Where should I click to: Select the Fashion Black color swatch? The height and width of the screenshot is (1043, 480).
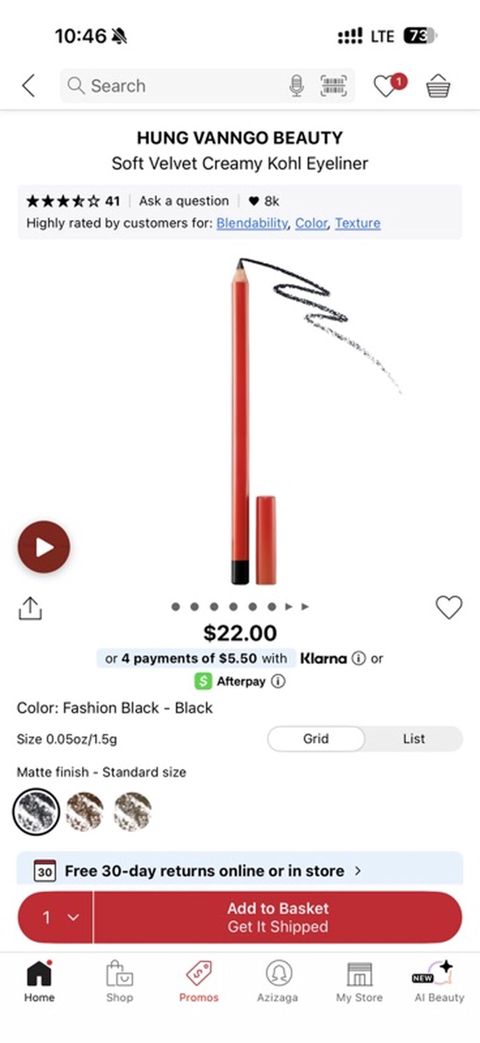(37, 812)
